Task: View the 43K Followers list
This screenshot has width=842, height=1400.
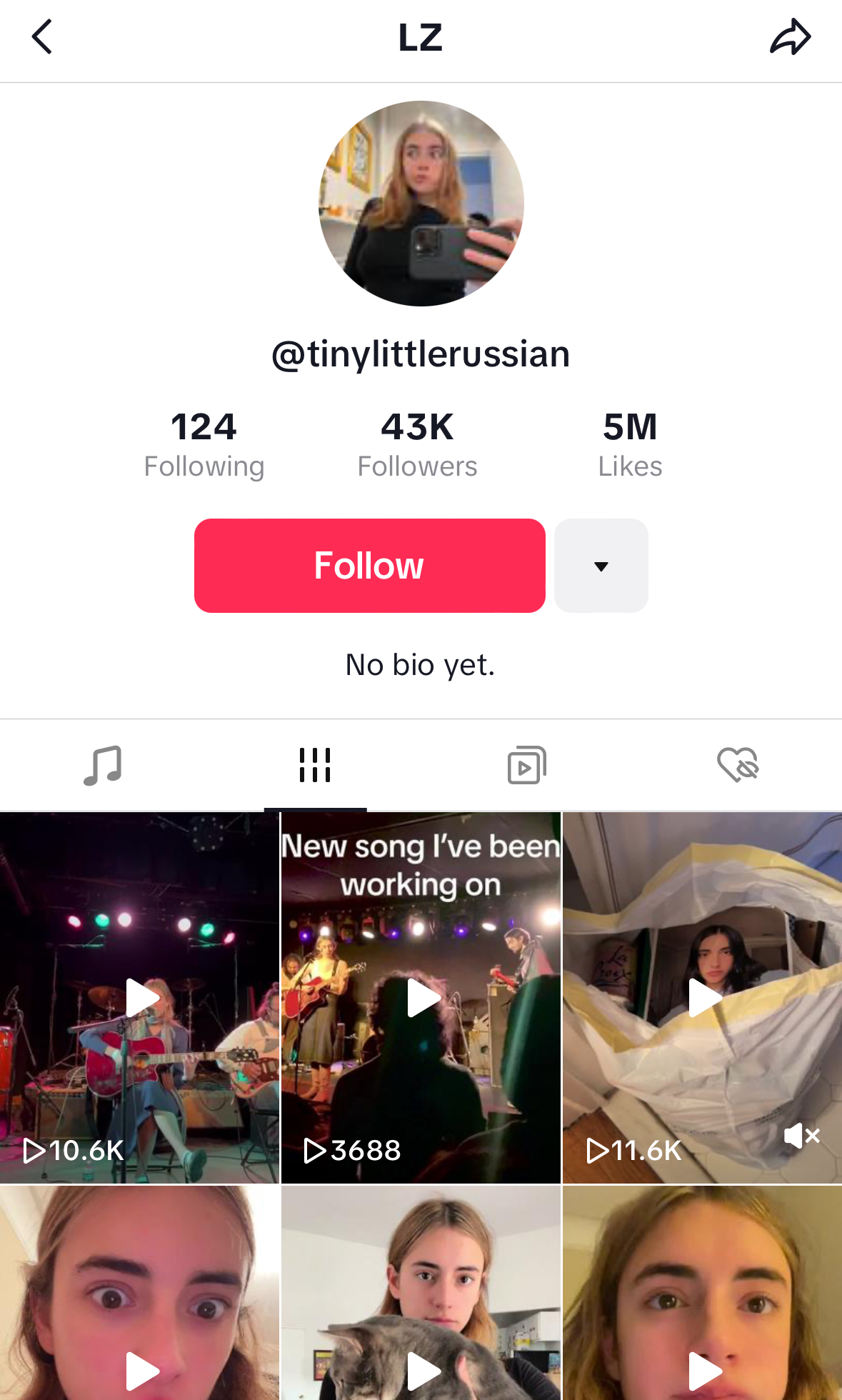Action: point(417,444)
